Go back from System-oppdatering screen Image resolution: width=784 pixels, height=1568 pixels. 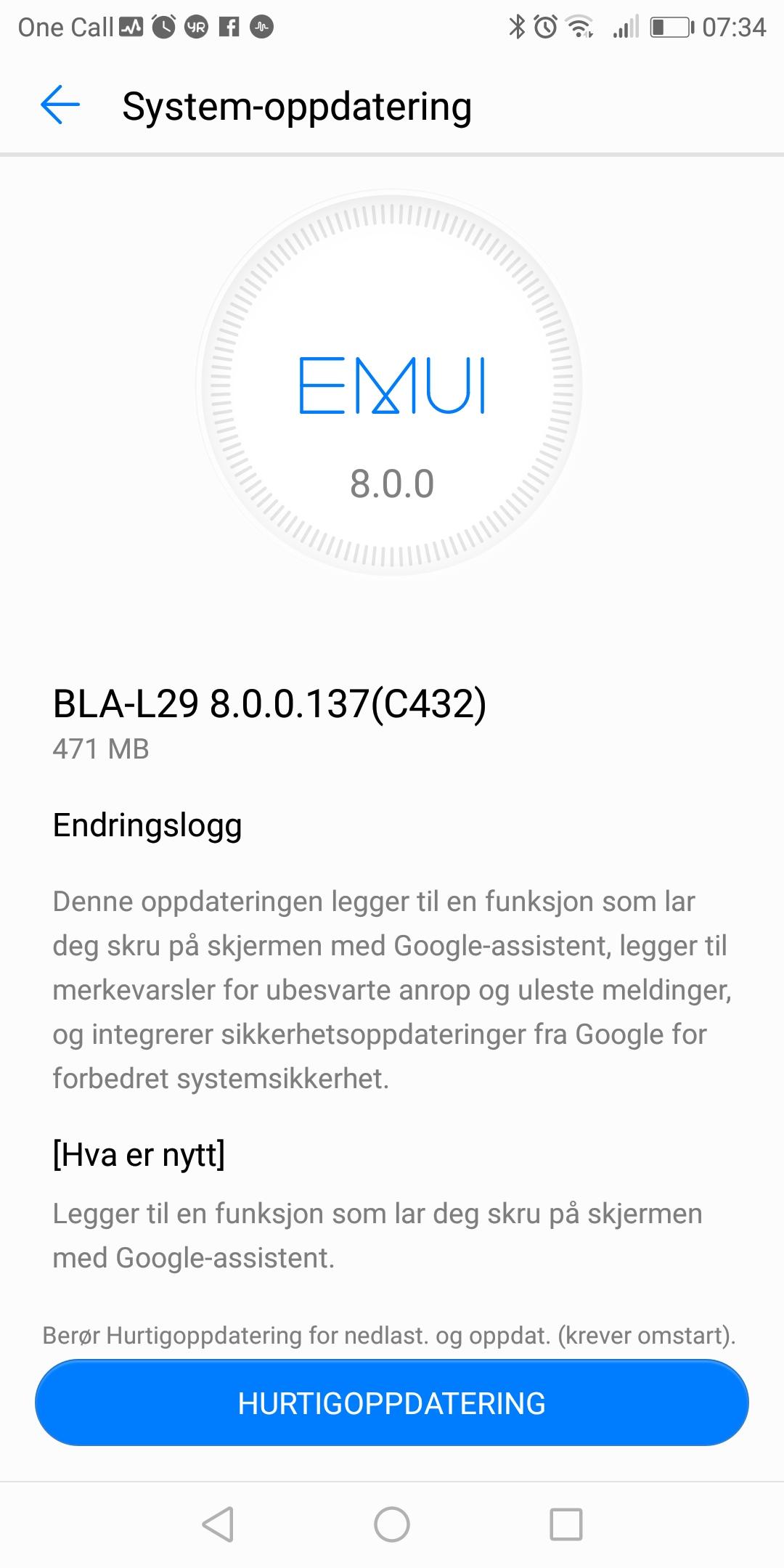tap(60, 105)
